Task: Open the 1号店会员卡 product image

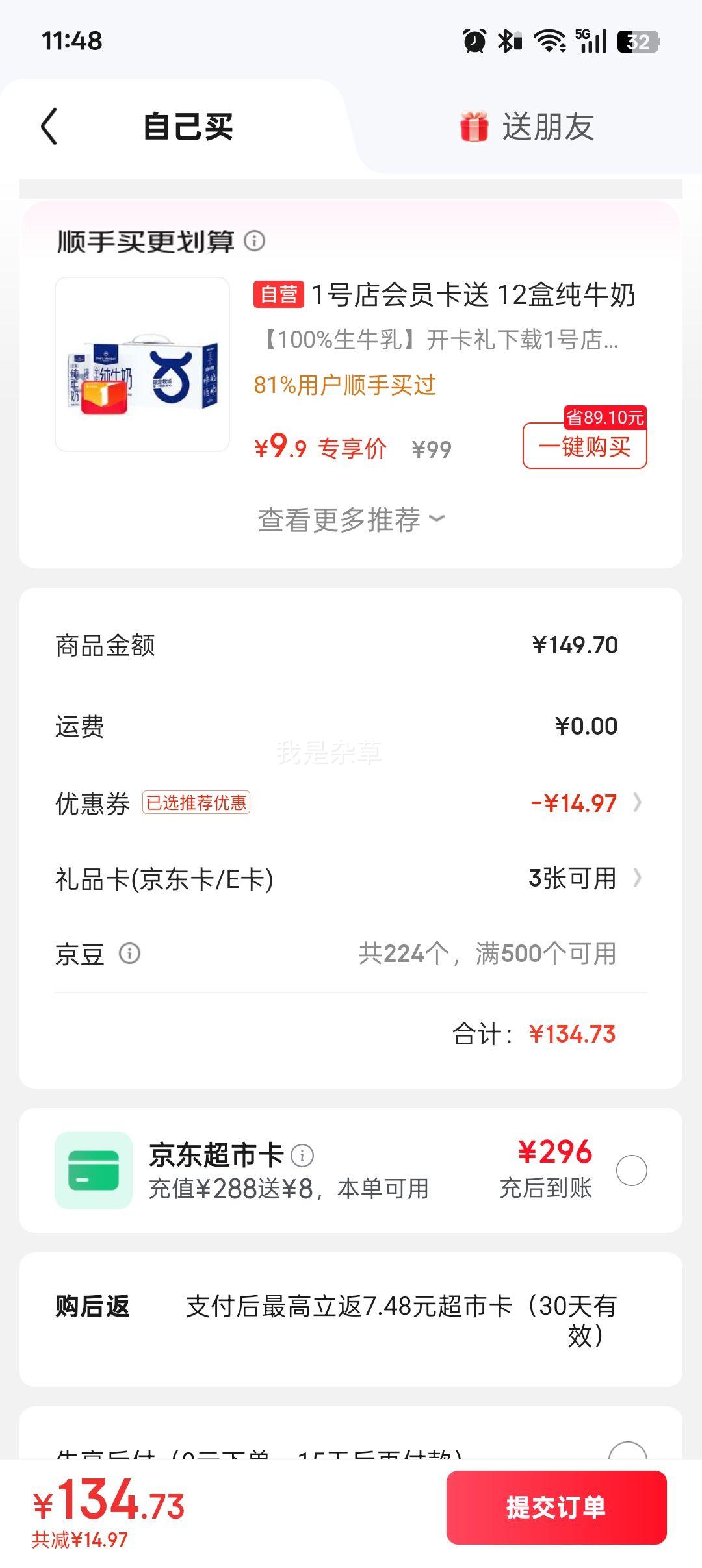Action: (142, 364)
